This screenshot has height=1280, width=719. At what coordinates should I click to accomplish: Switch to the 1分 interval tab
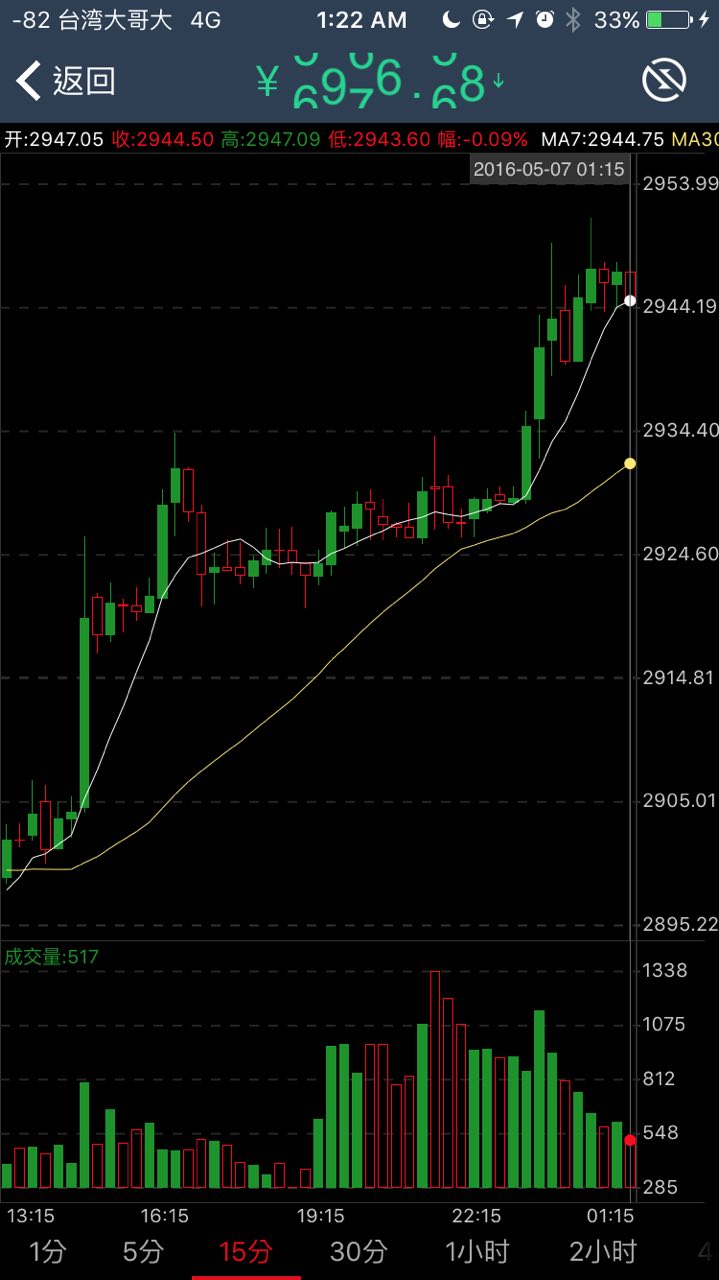[x=47, y=1250]
